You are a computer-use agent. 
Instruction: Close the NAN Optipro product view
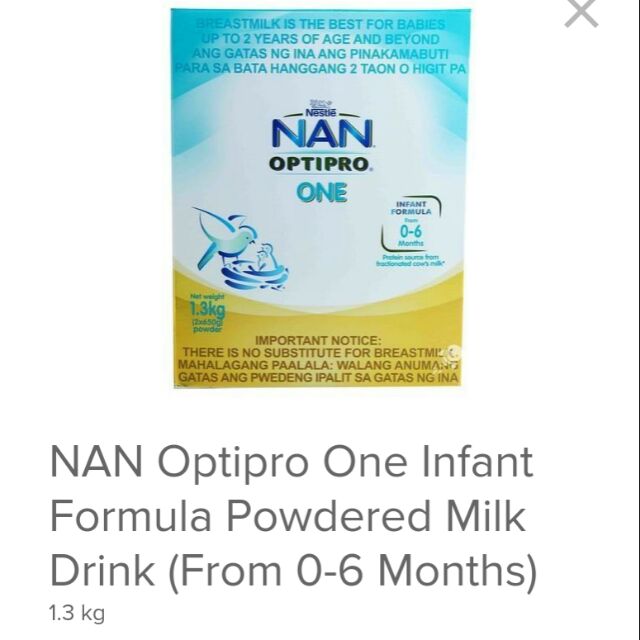(582, 13)
